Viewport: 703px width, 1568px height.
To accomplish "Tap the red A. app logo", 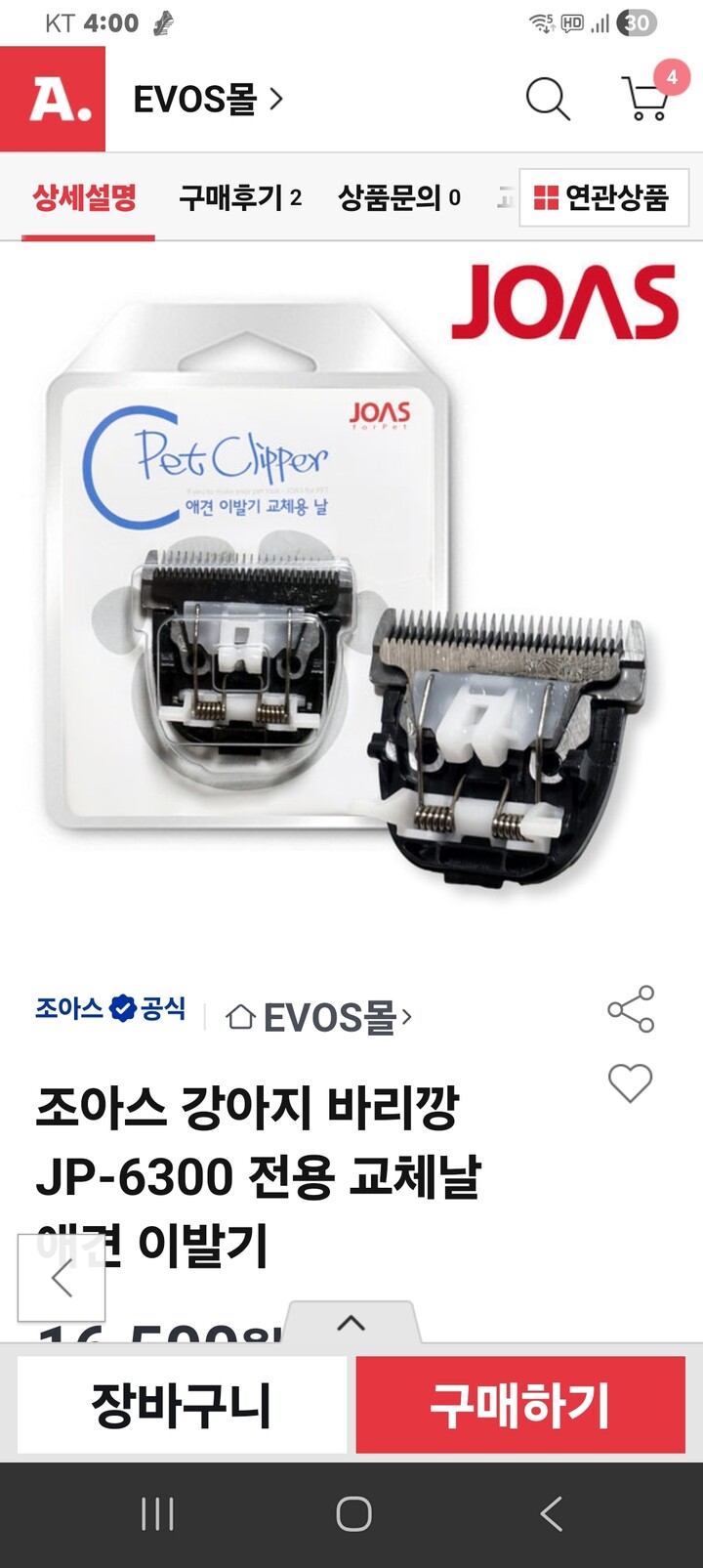I will coord(54,98).
